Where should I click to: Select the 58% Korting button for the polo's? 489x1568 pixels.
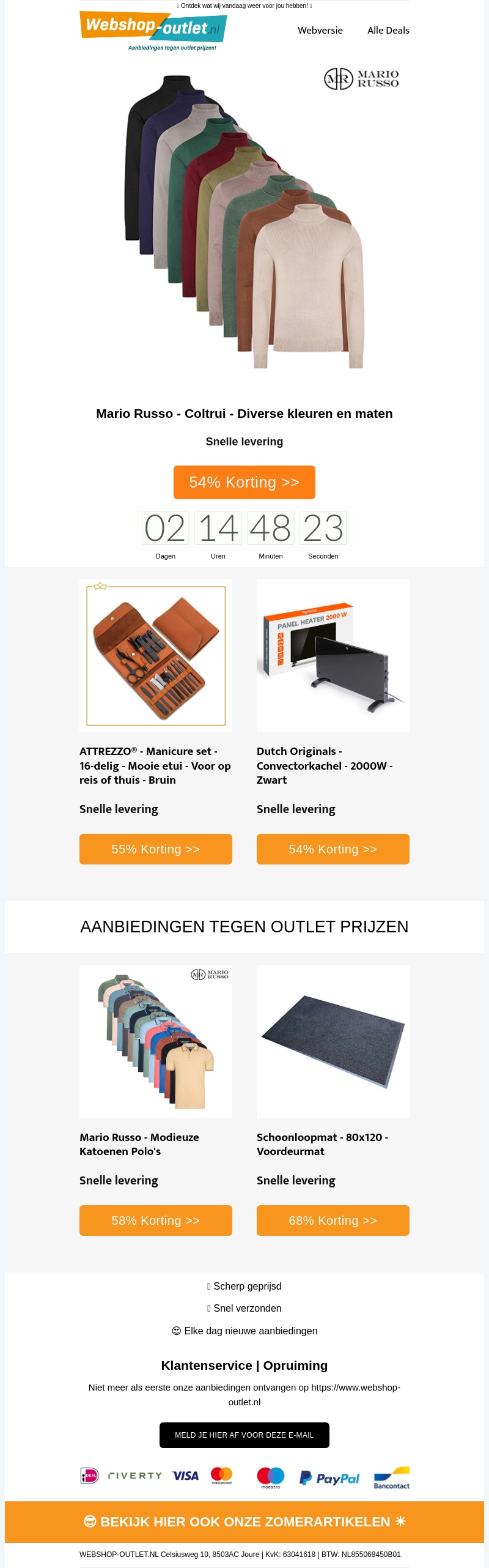click(156, 1221)
